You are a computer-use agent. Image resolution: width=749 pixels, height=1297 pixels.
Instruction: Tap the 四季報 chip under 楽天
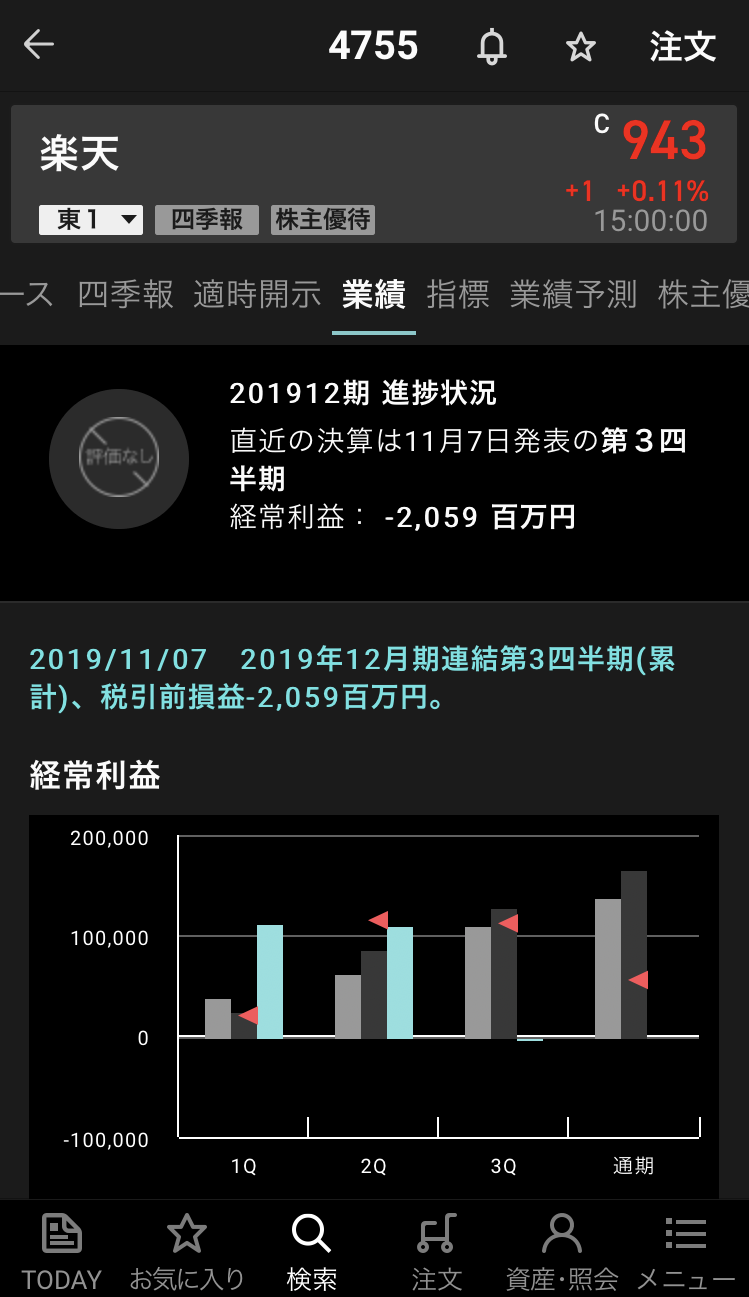[x=207, y=220]
